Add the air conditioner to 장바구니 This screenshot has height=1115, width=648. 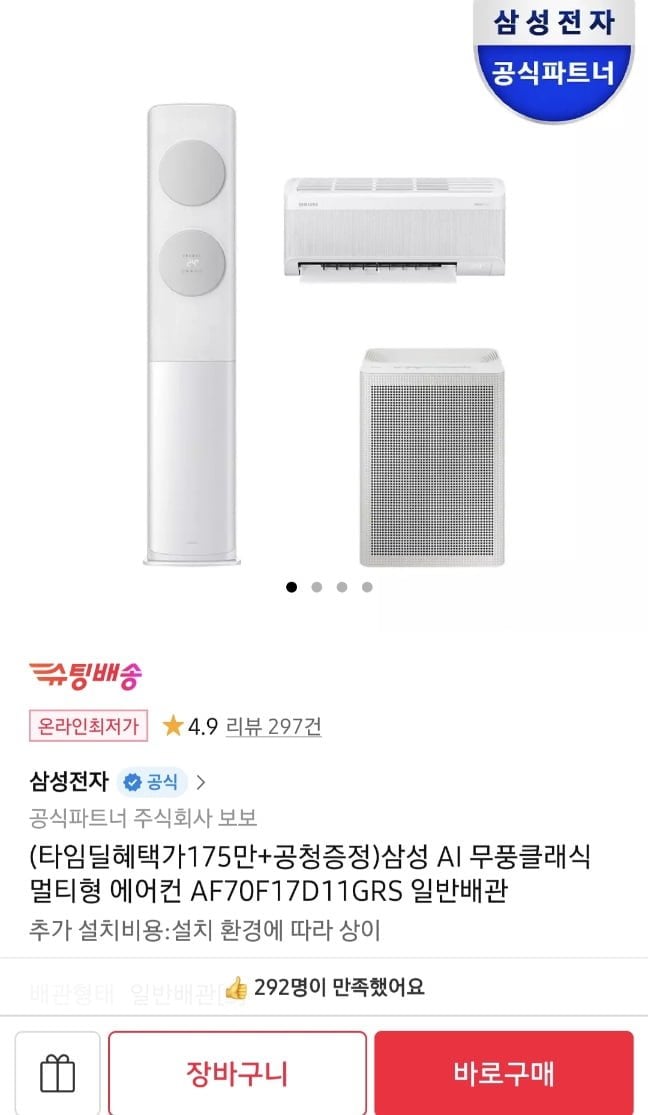237,1073
